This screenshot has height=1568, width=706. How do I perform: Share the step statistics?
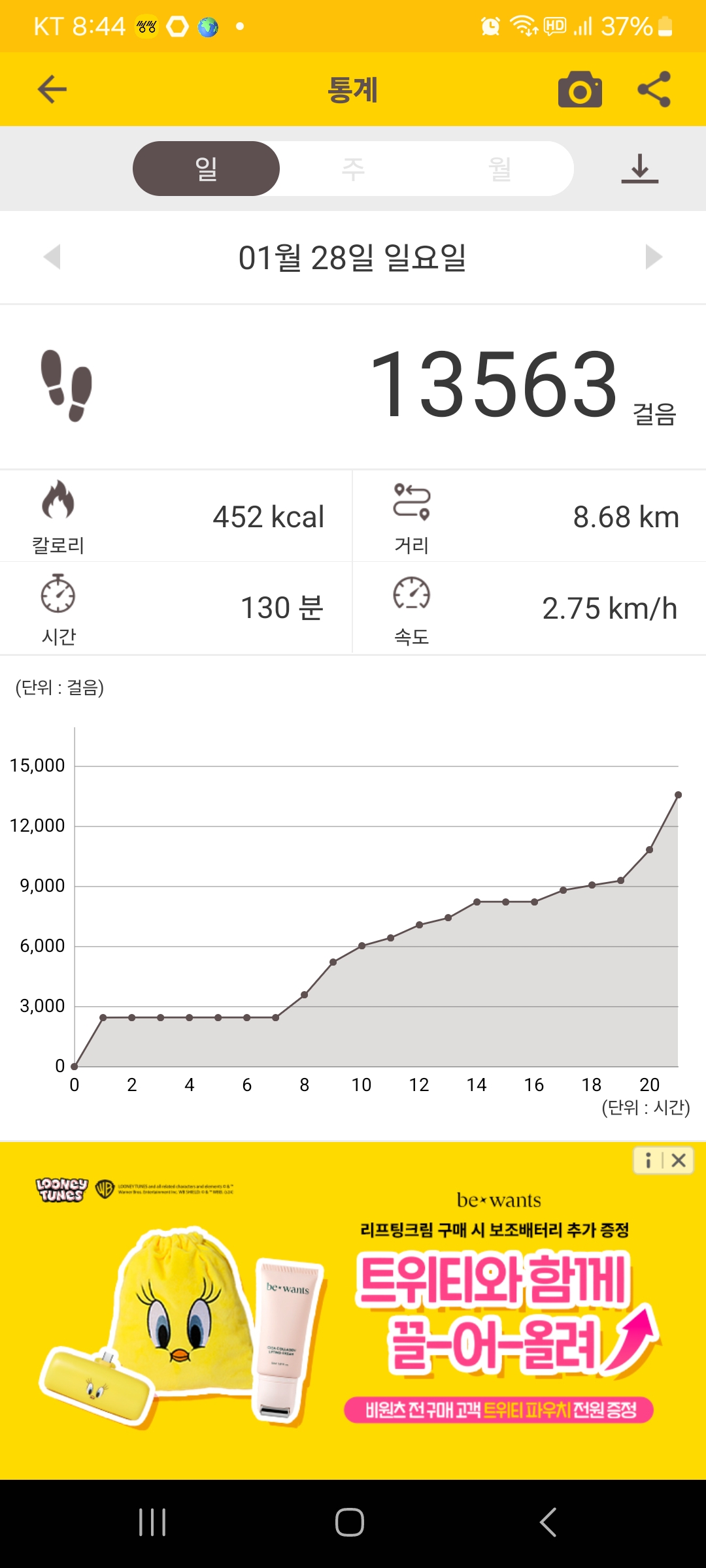(654, 90)
